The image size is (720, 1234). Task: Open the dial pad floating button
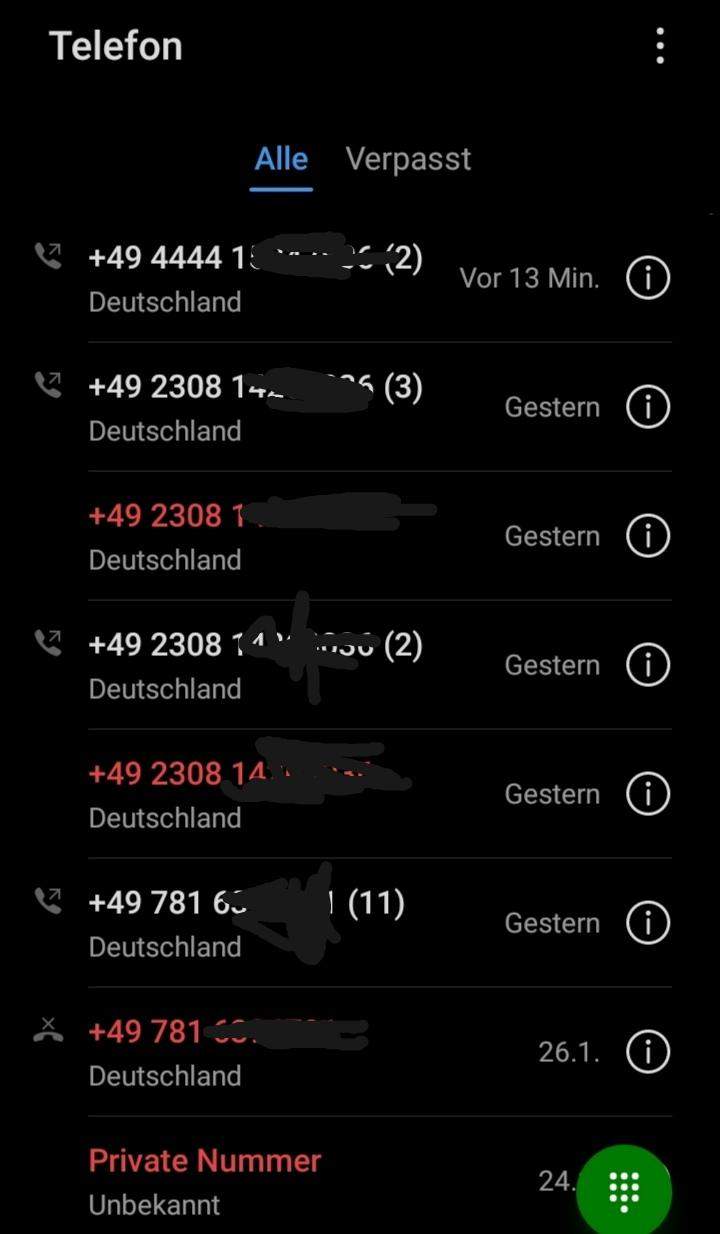624,1190
